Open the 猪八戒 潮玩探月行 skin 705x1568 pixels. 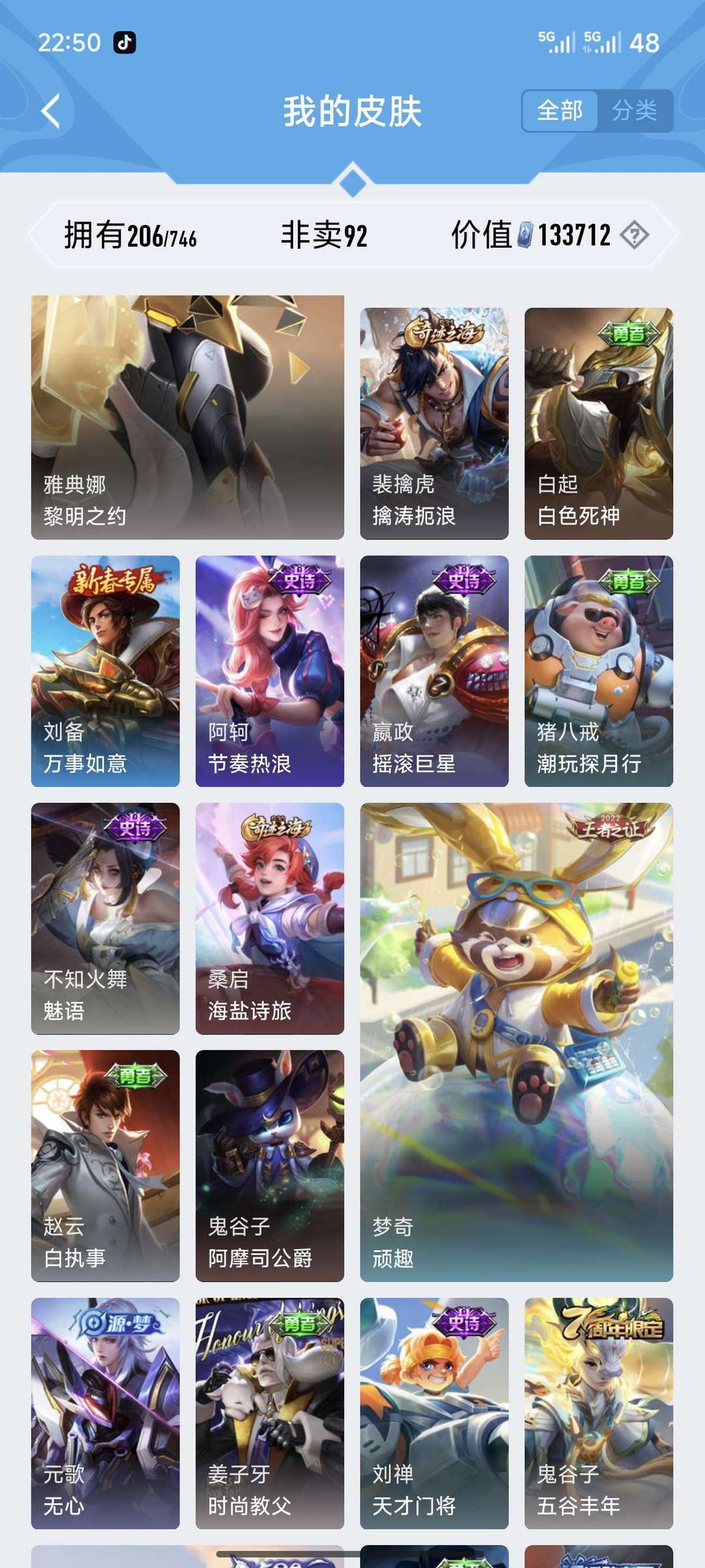pos(597,672)
